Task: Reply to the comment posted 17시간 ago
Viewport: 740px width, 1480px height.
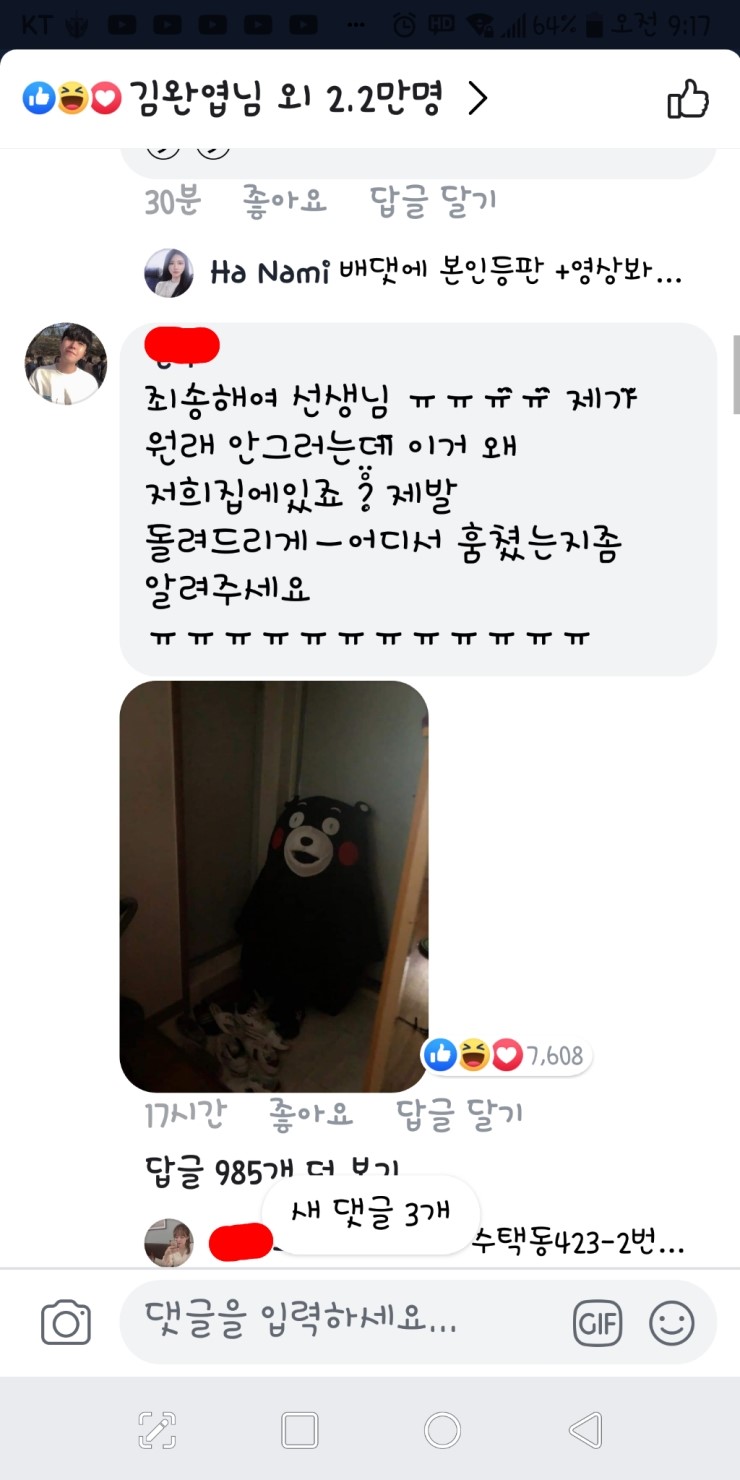Action: (459, 1113)
